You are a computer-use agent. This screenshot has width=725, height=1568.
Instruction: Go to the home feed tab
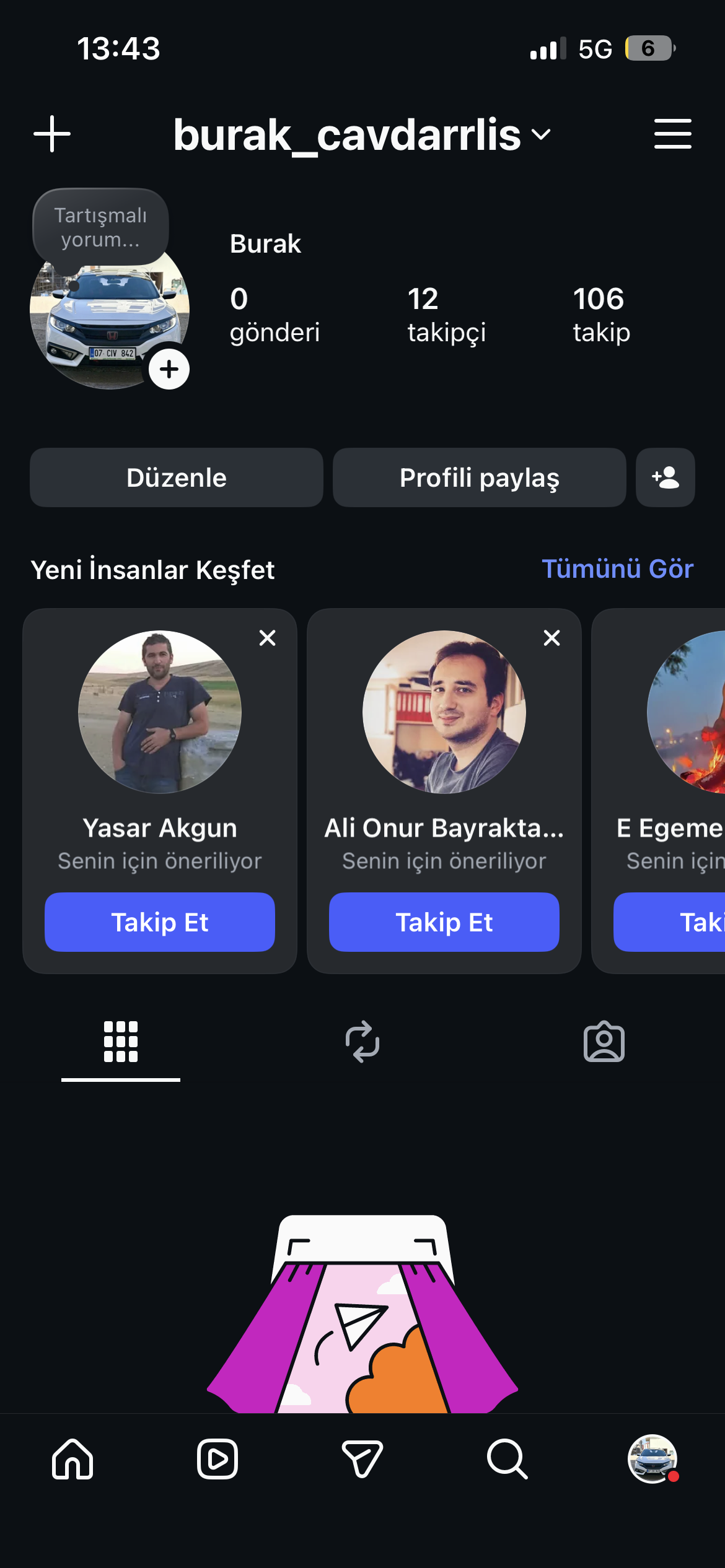(72, 1459)
